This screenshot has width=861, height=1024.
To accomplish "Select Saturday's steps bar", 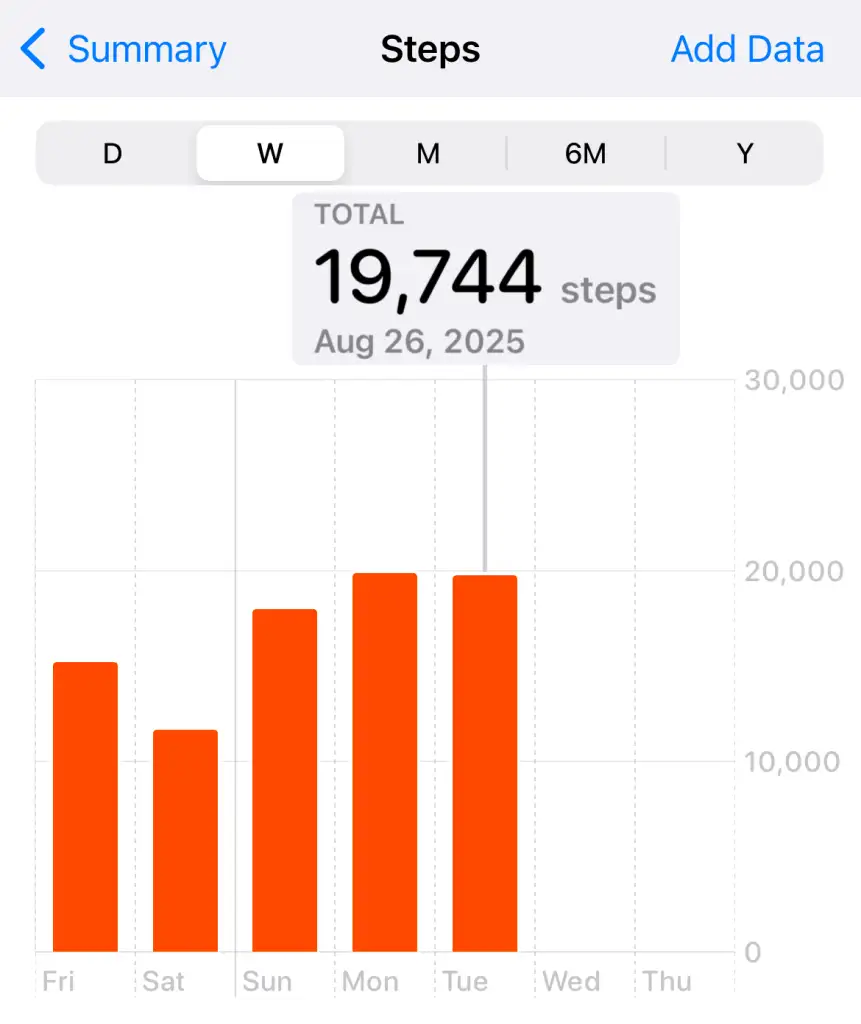I will coord(185,840).
